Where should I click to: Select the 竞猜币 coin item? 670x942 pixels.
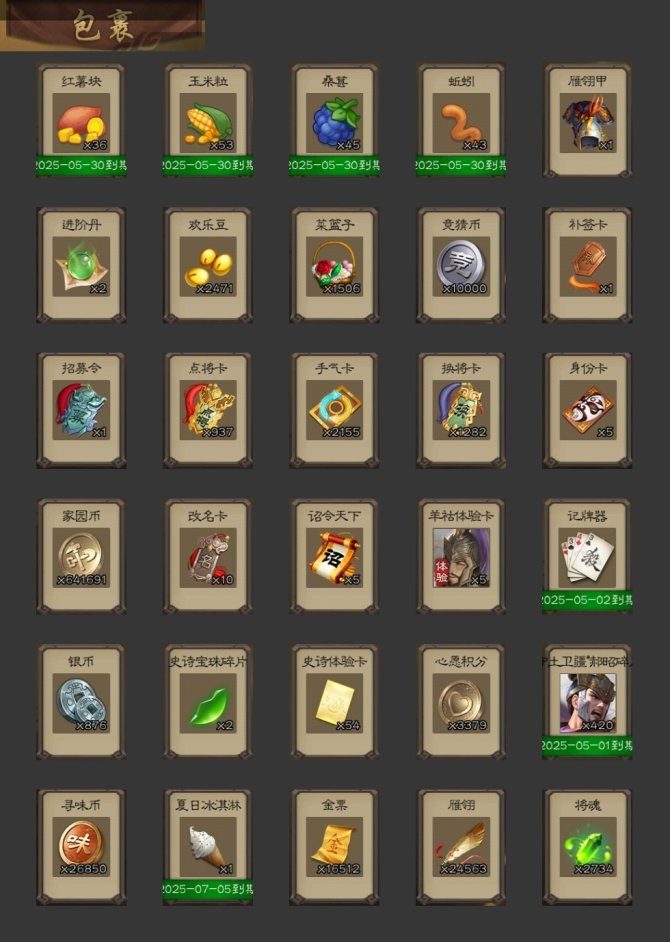(x=461, y=267)
